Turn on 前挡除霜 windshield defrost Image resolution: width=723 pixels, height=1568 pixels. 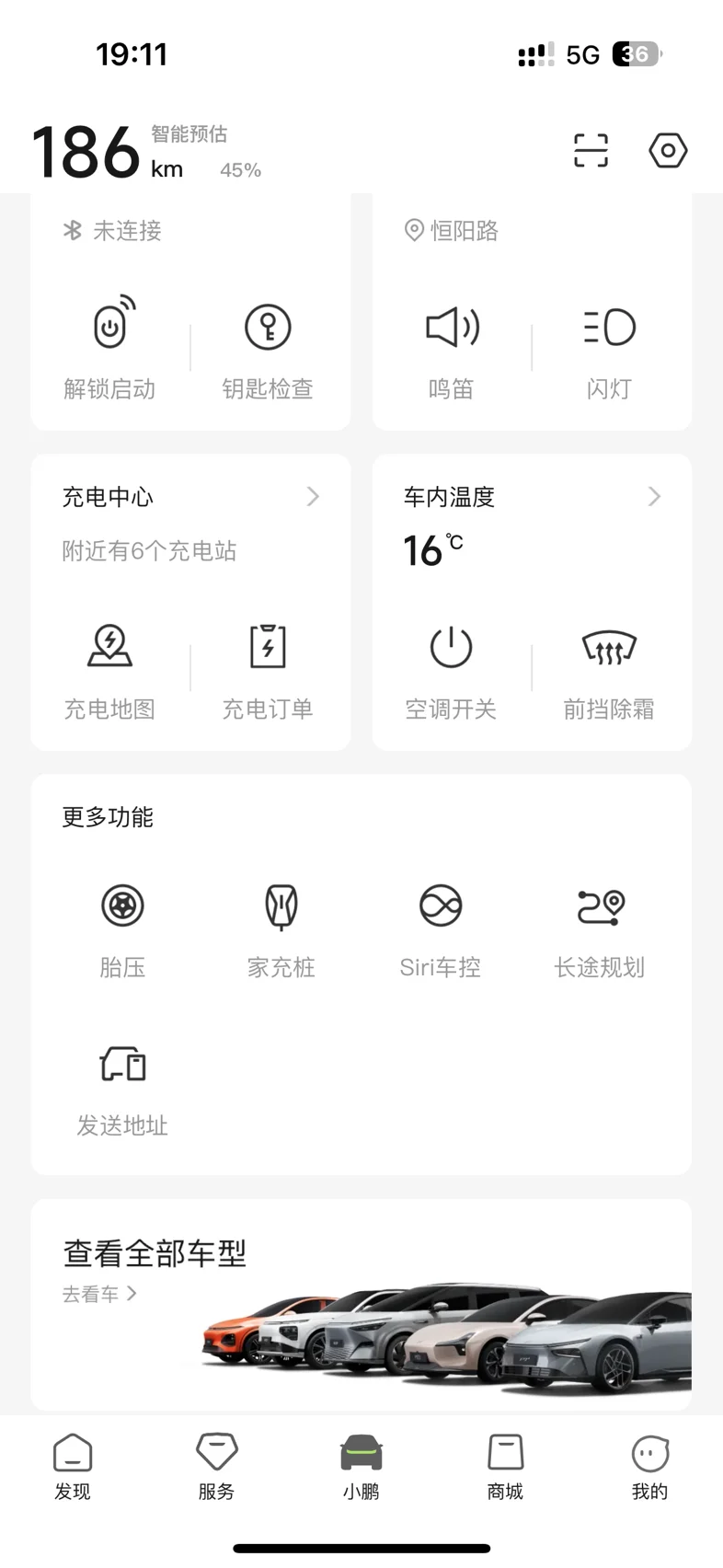click(609, 670)
